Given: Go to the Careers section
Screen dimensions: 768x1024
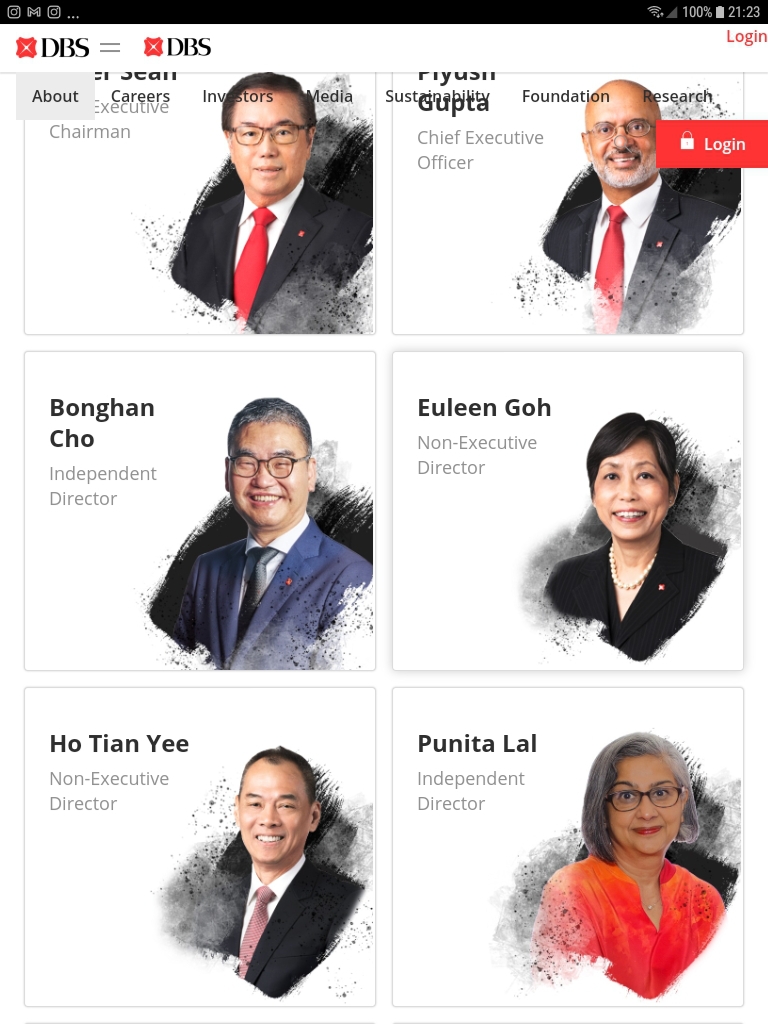Looking at the screenshot, I should [x=140, y=96].
